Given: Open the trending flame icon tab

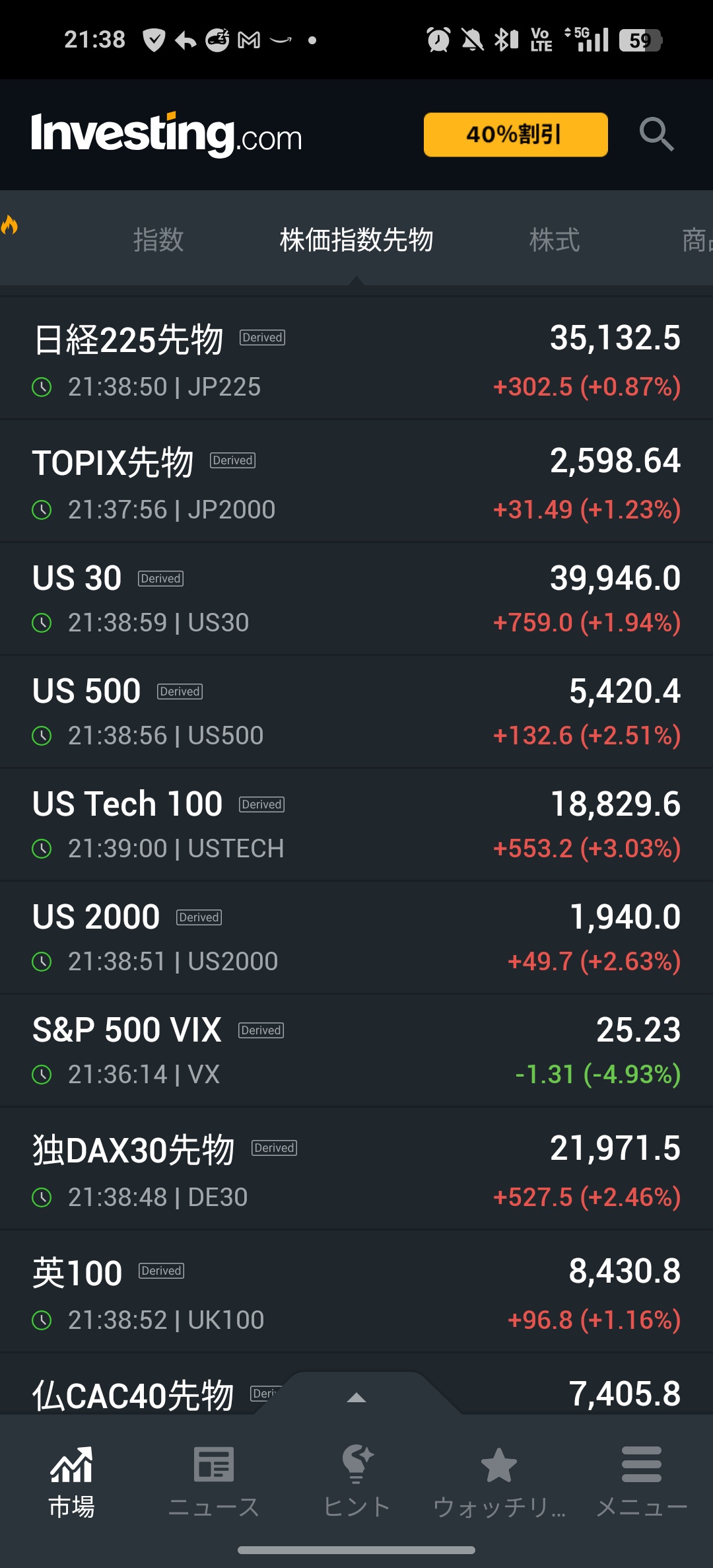Looking at the screenshot, I should coord(9,226).
